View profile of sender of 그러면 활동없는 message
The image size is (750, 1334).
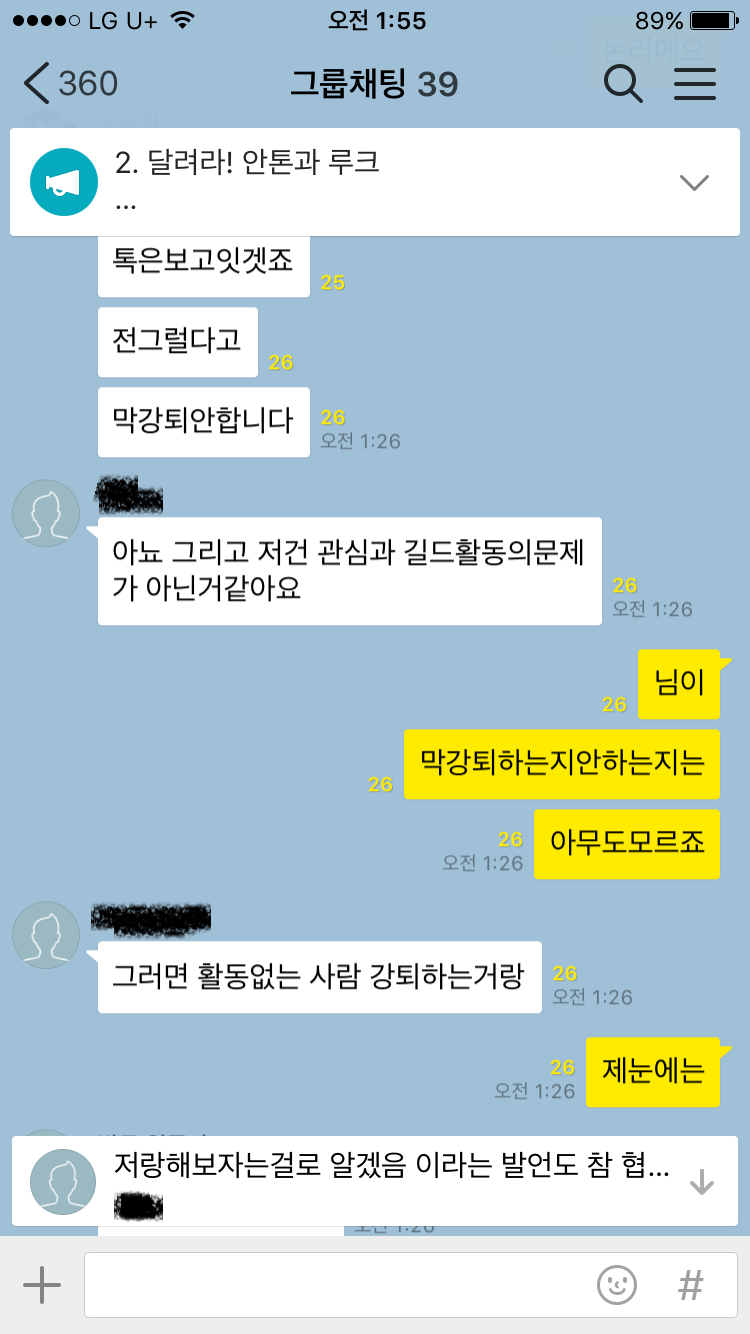pyautogui.click(x=46, y=935)
